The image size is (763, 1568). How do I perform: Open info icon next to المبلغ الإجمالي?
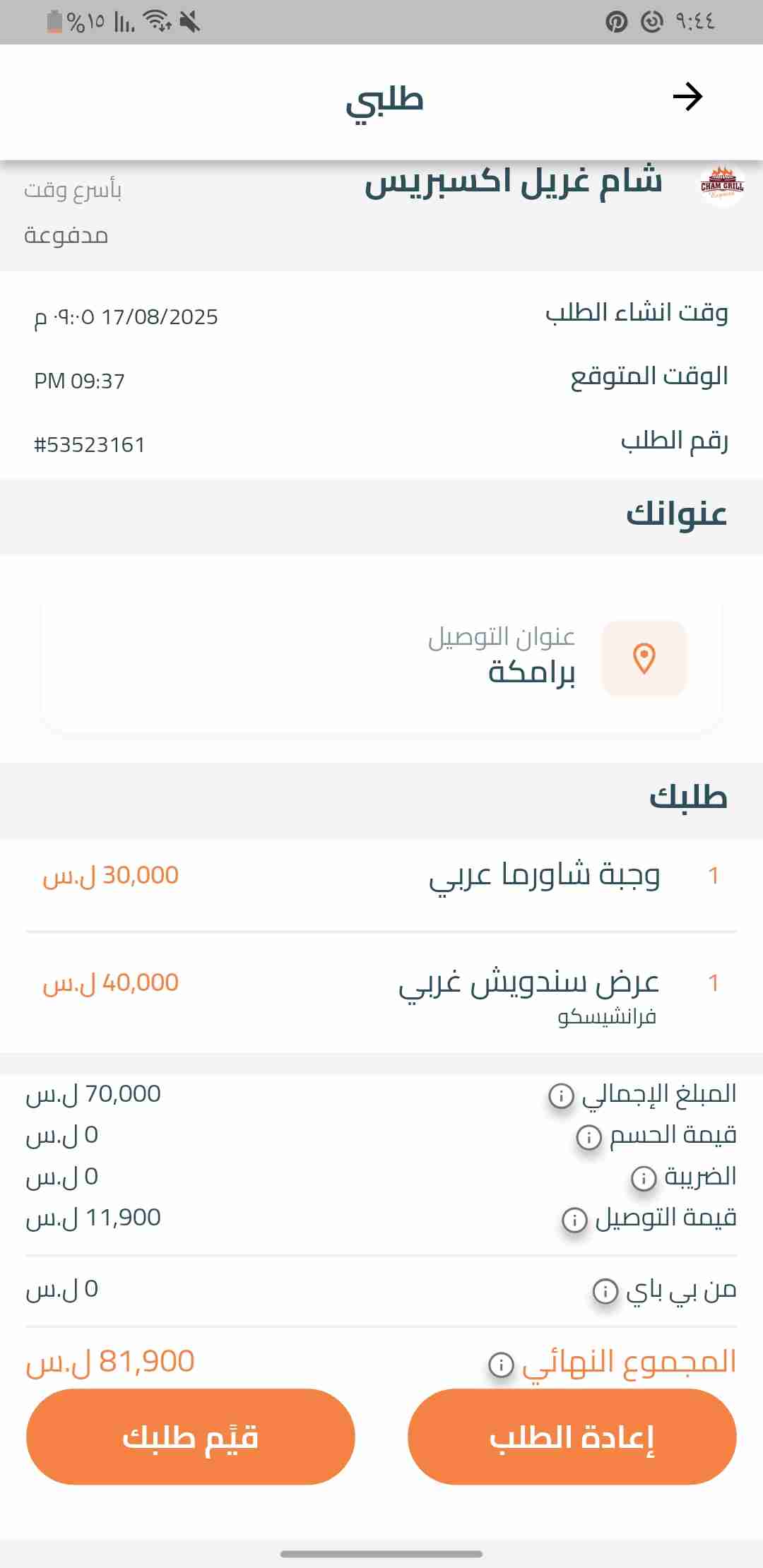562,1095
